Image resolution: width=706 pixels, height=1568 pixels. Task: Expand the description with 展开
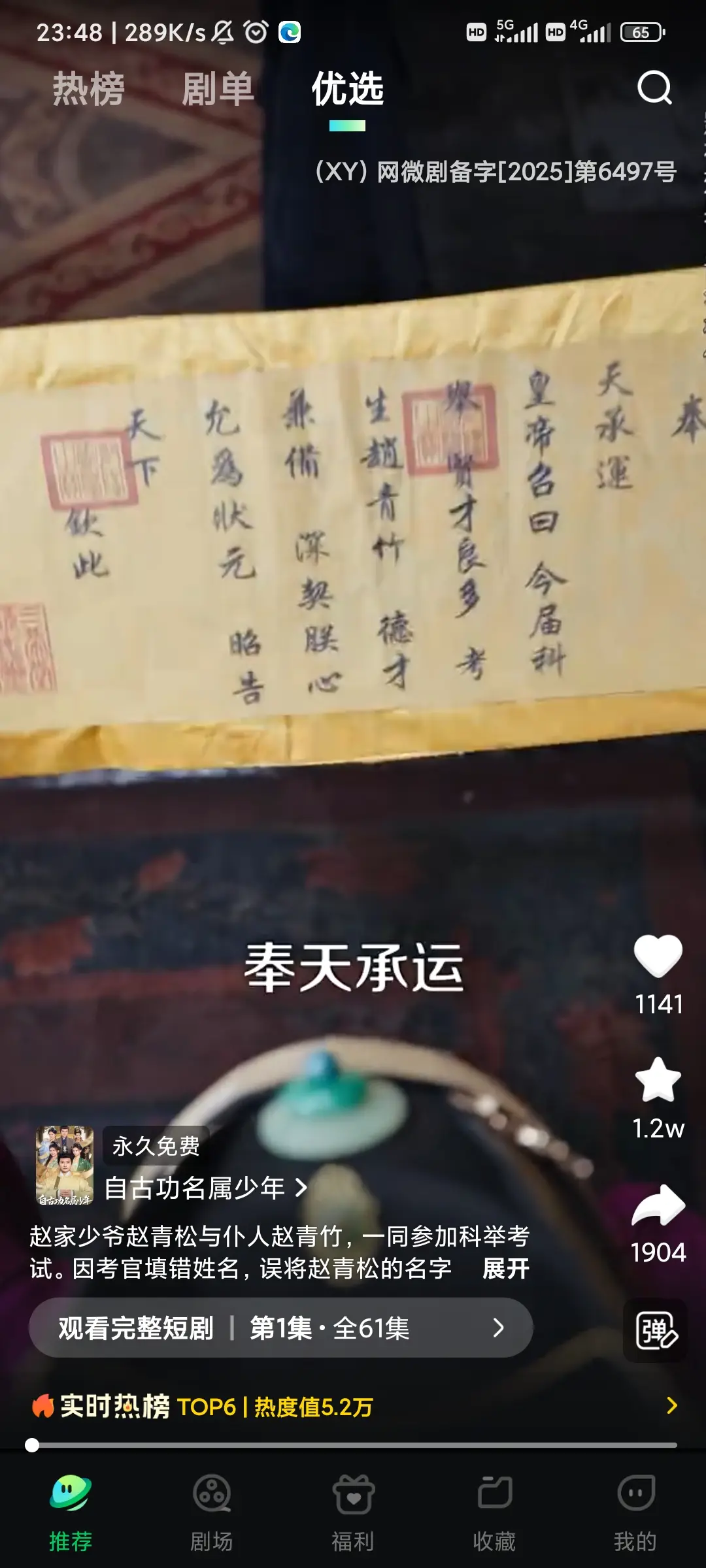pos(505,1269)
